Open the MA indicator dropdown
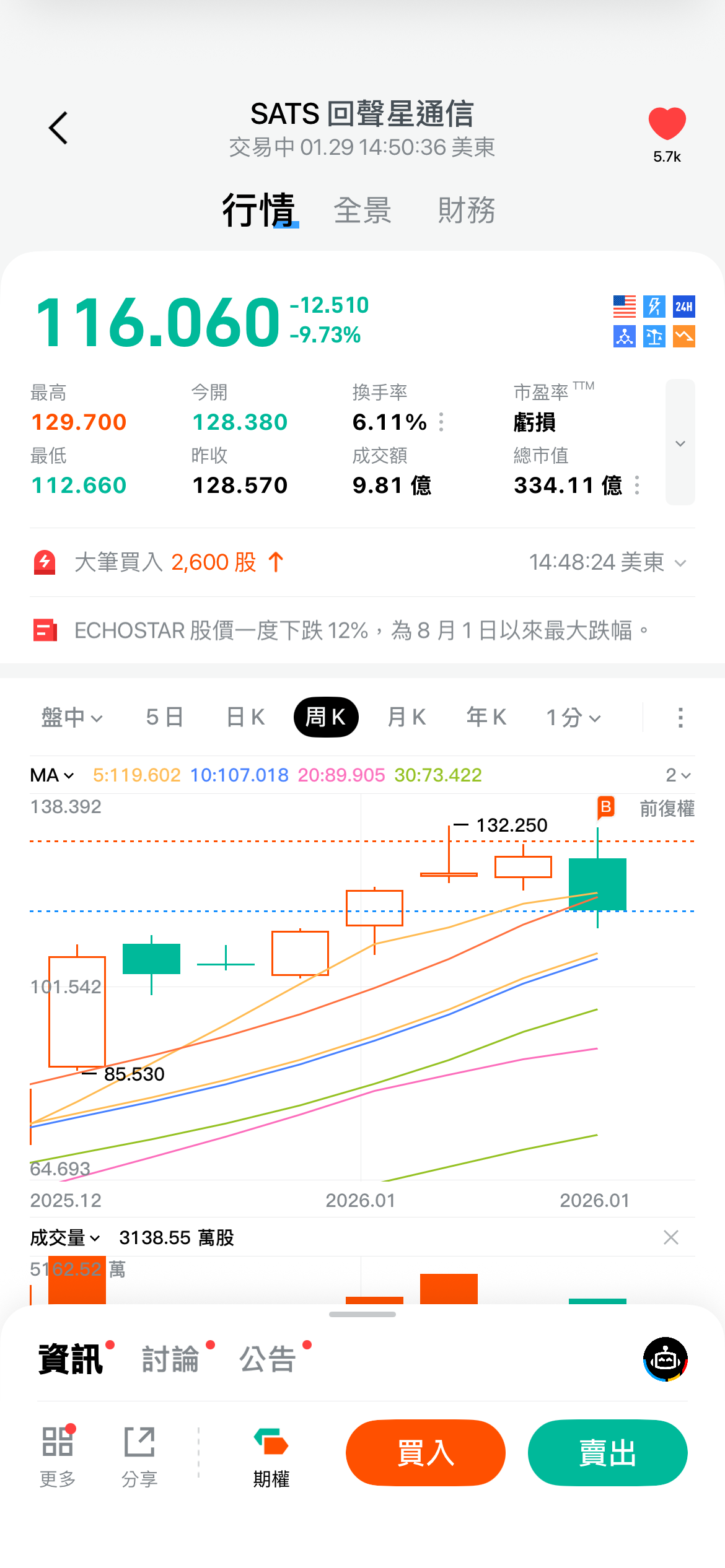The width and height of the screenshot is (725, 1568). (52, 775)
